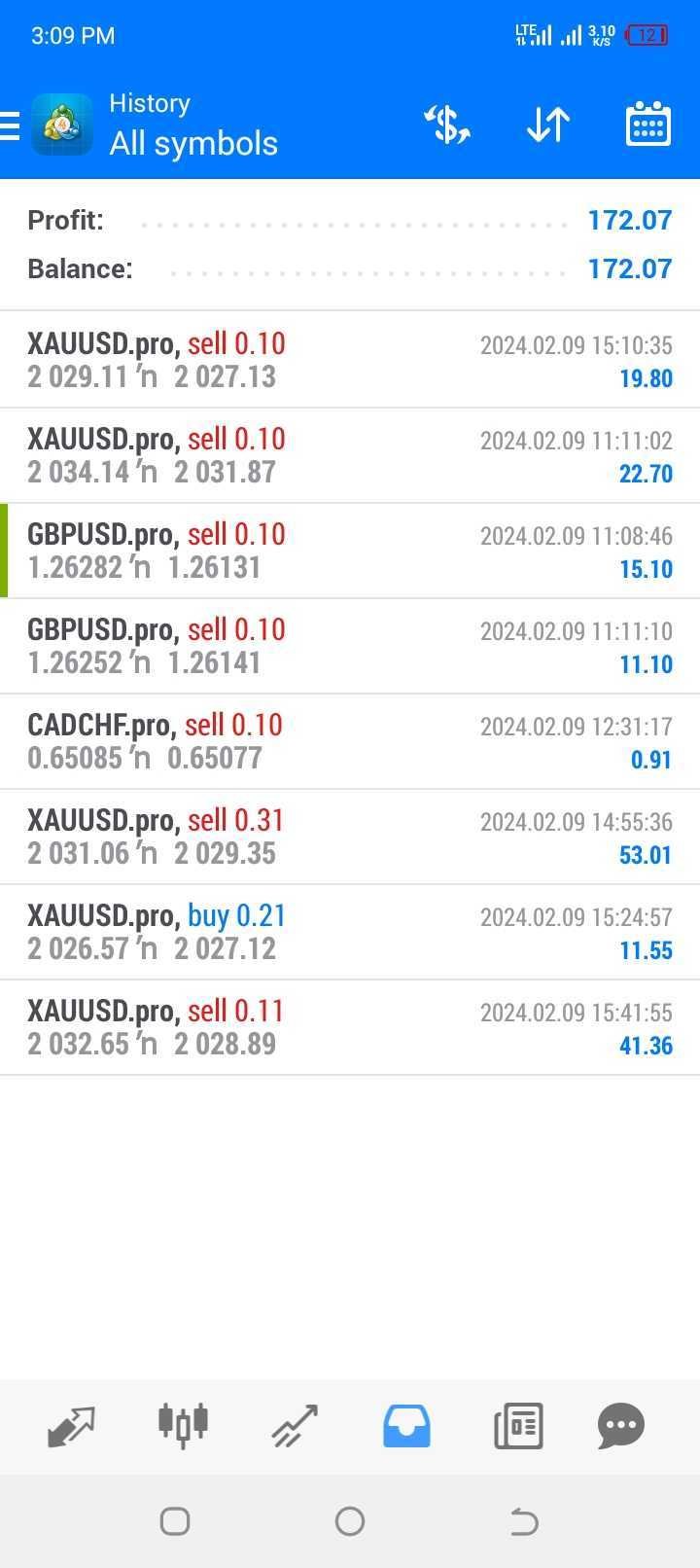Open the CADCHF.pro sell 0.10 trade

coord(350,741)
